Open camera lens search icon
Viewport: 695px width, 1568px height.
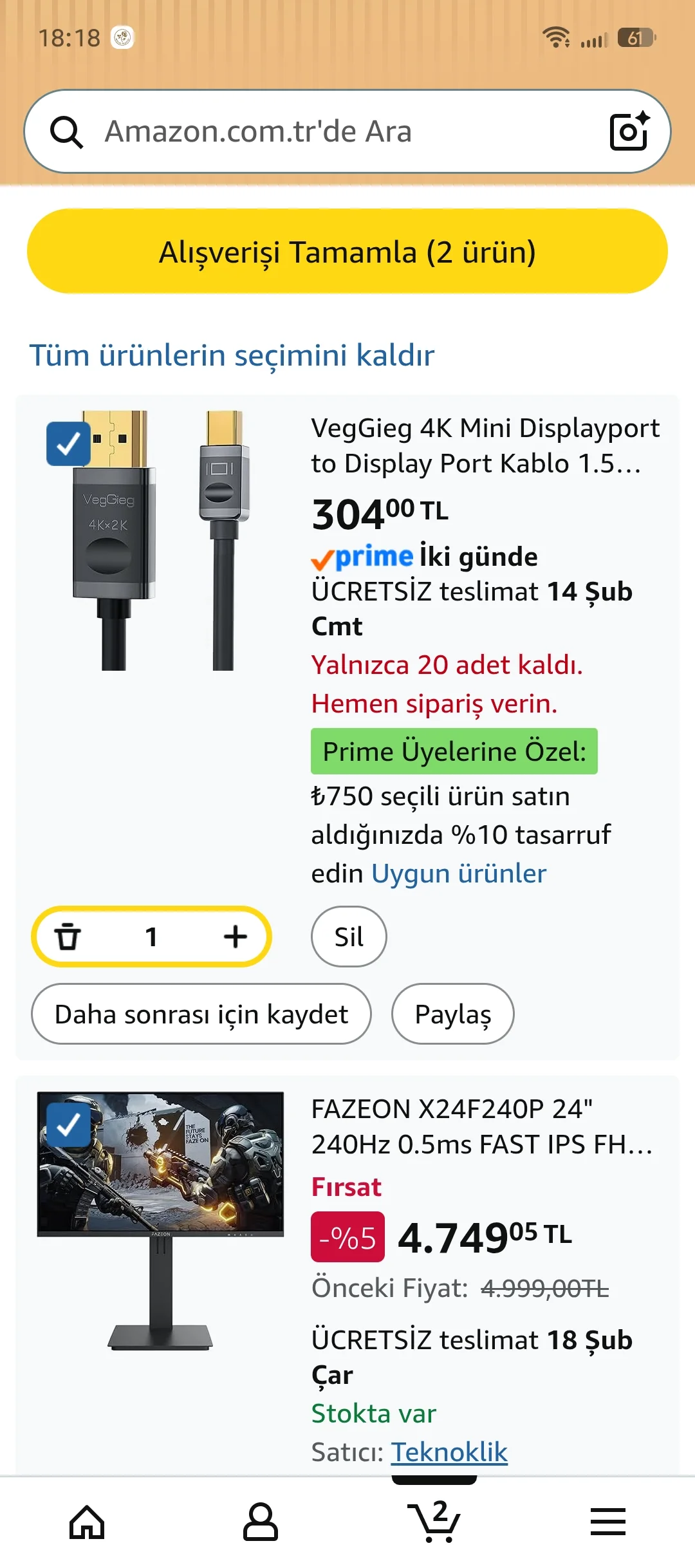click(629, 131)
